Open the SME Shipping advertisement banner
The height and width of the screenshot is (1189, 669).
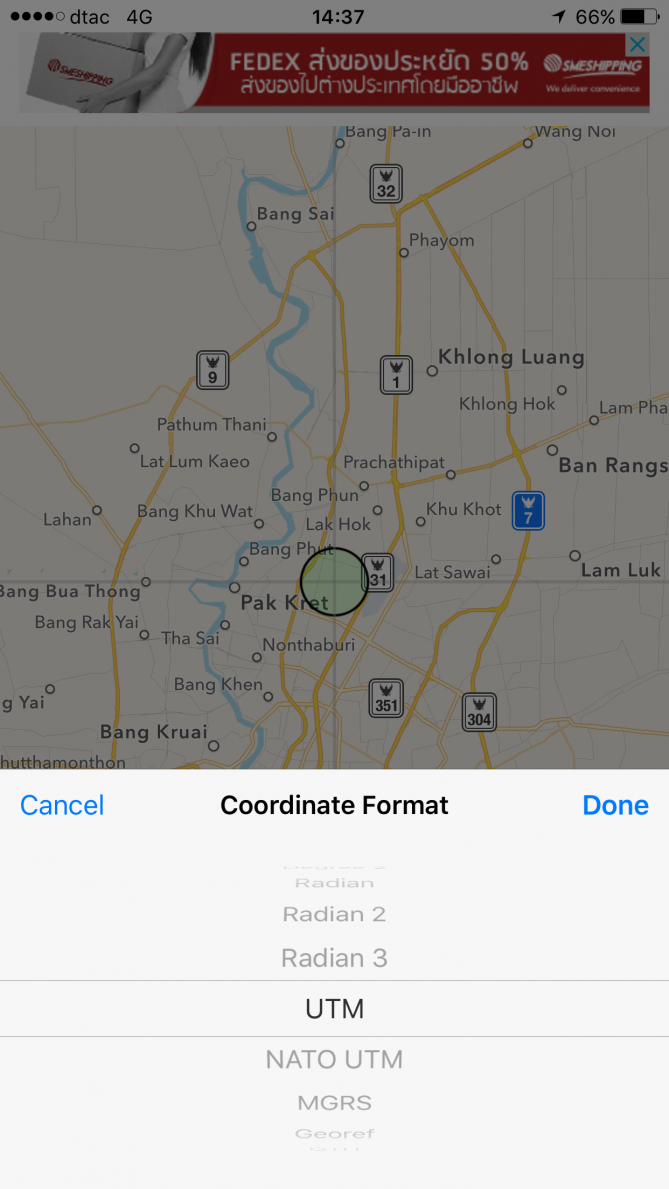[334, 73]
